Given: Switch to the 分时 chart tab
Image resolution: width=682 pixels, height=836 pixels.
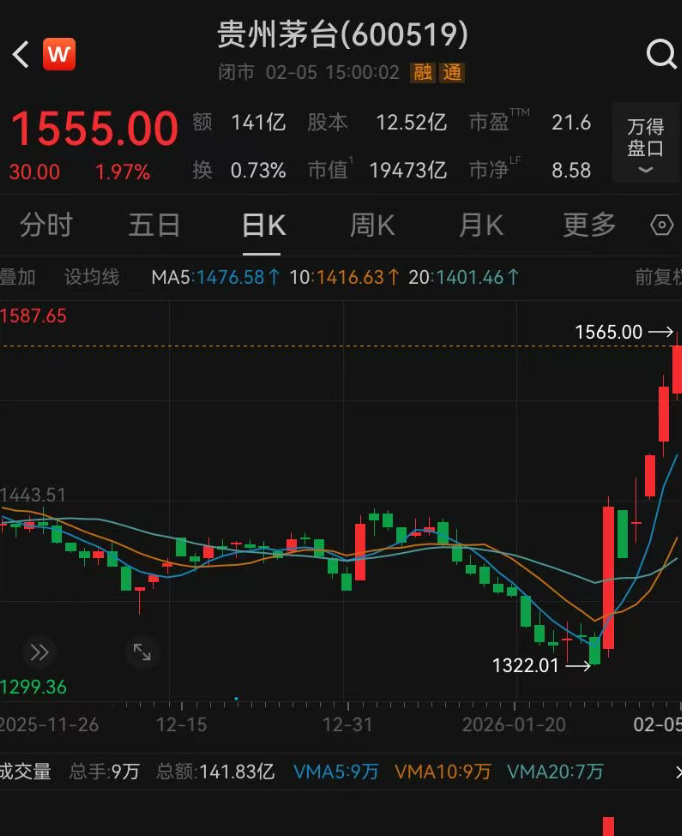Looking at the screenshot, I should [46, 225].
